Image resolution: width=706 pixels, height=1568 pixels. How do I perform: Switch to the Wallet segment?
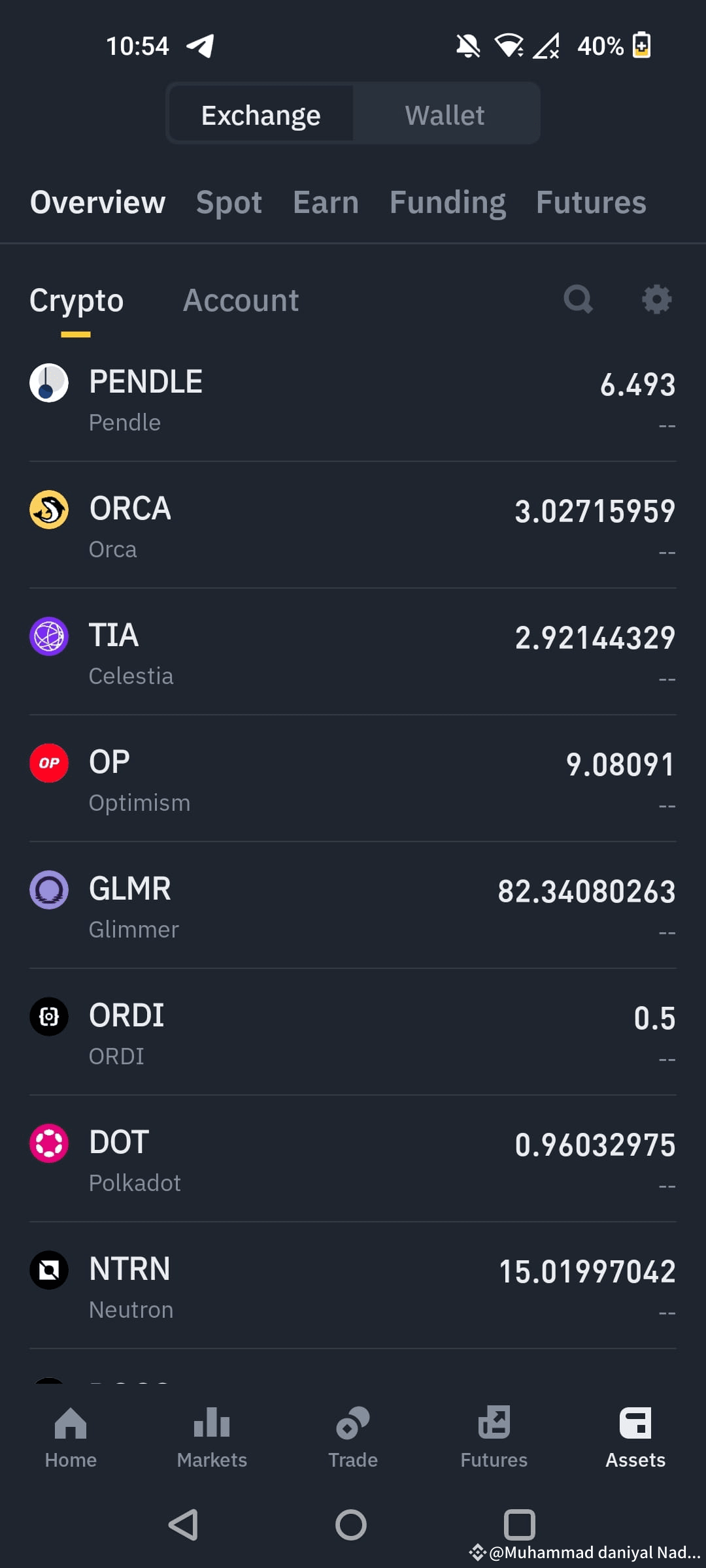445,115
